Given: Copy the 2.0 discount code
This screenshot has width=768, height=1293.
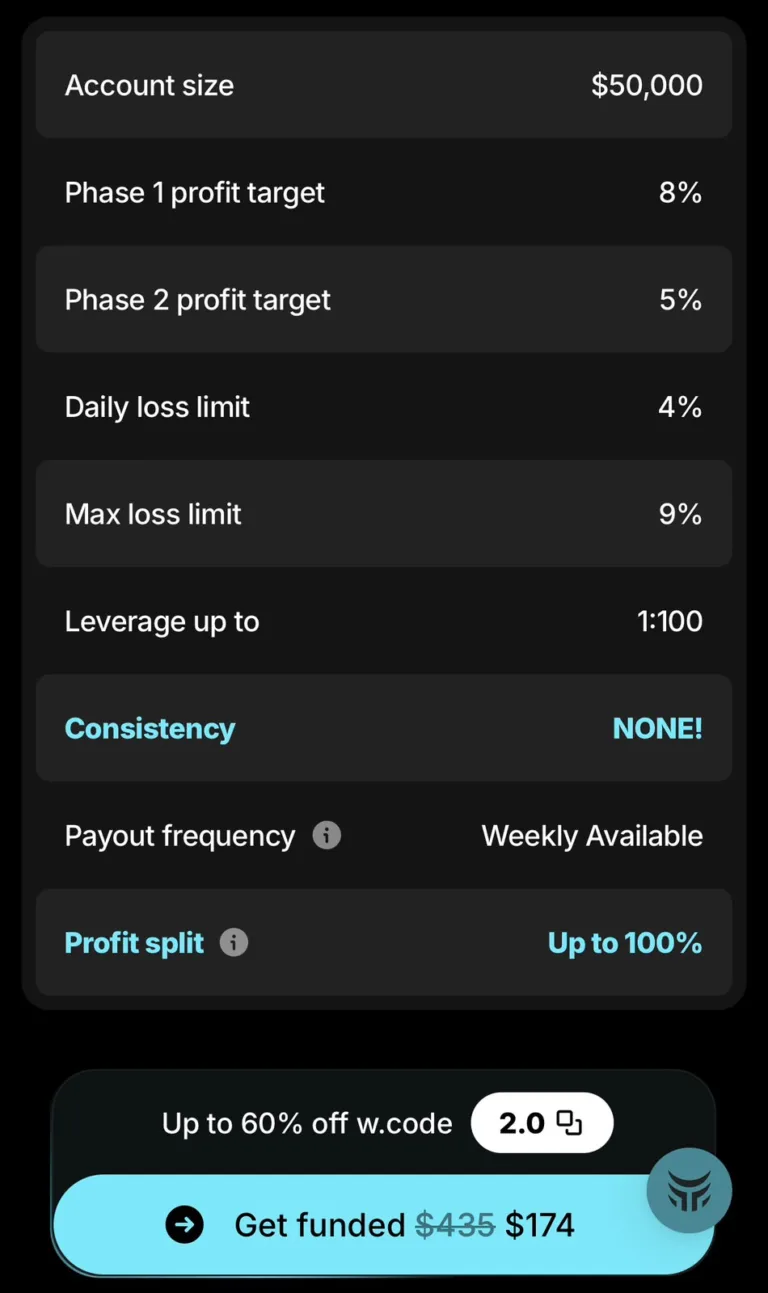Looking at the screenshot, I should (541, 1123).
